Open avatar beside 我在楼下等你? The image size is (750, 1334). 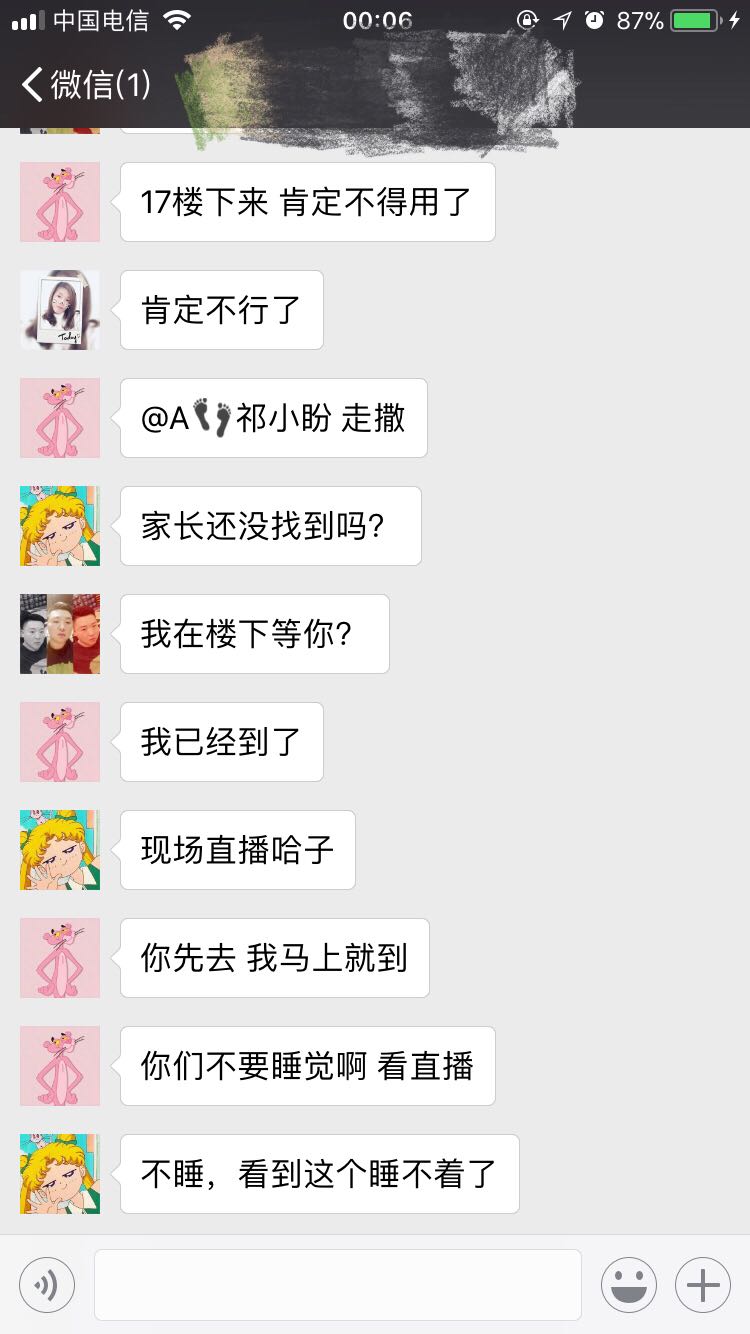point(60,634)
